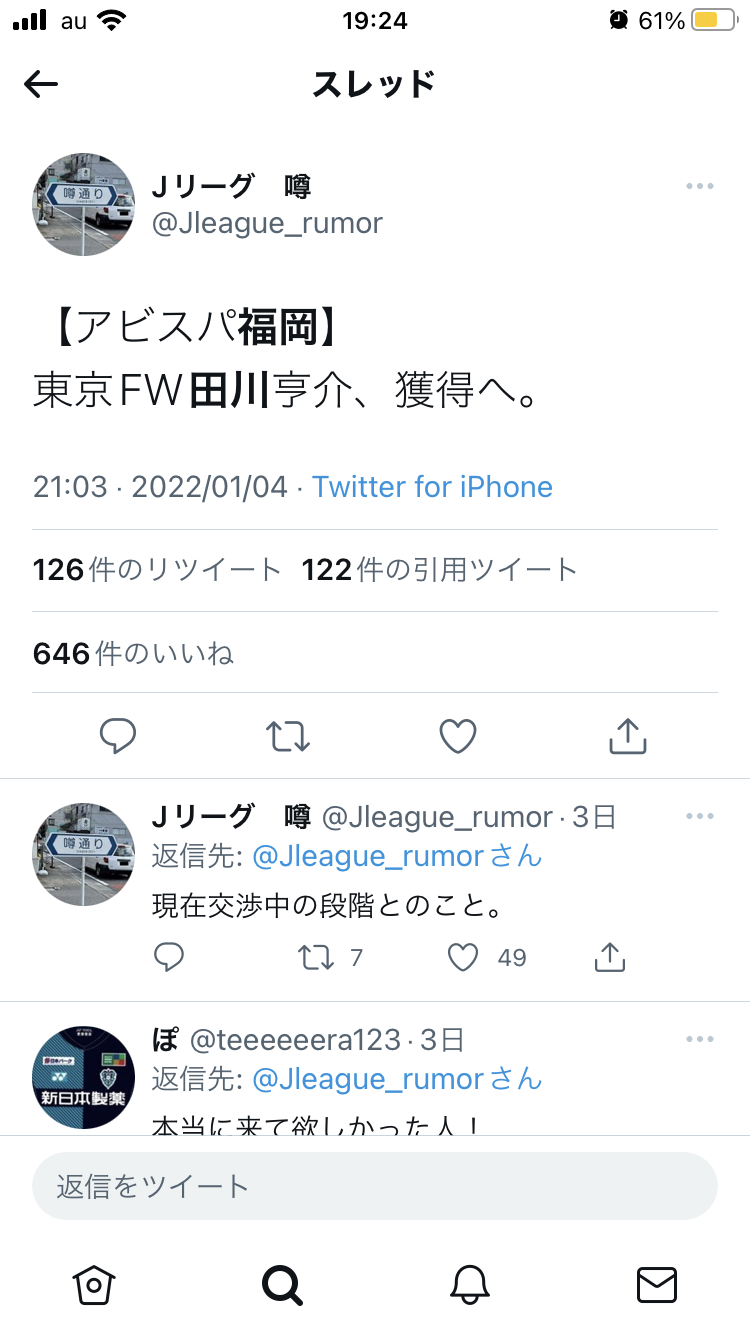750x1334 pixels.
Task: View the 126 件のリツイート list
Action: coord(157,570)
